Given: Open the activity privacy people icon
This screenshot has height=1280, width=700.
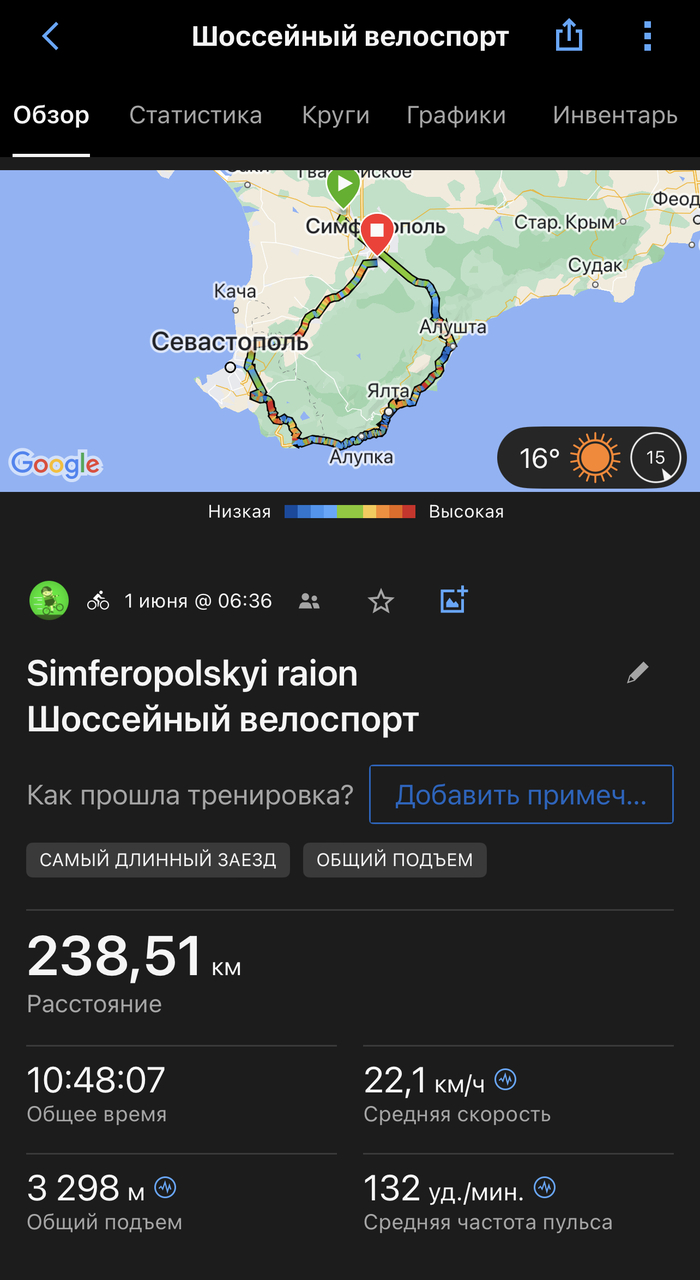Looking at the screenshot, I should (310, 601).
